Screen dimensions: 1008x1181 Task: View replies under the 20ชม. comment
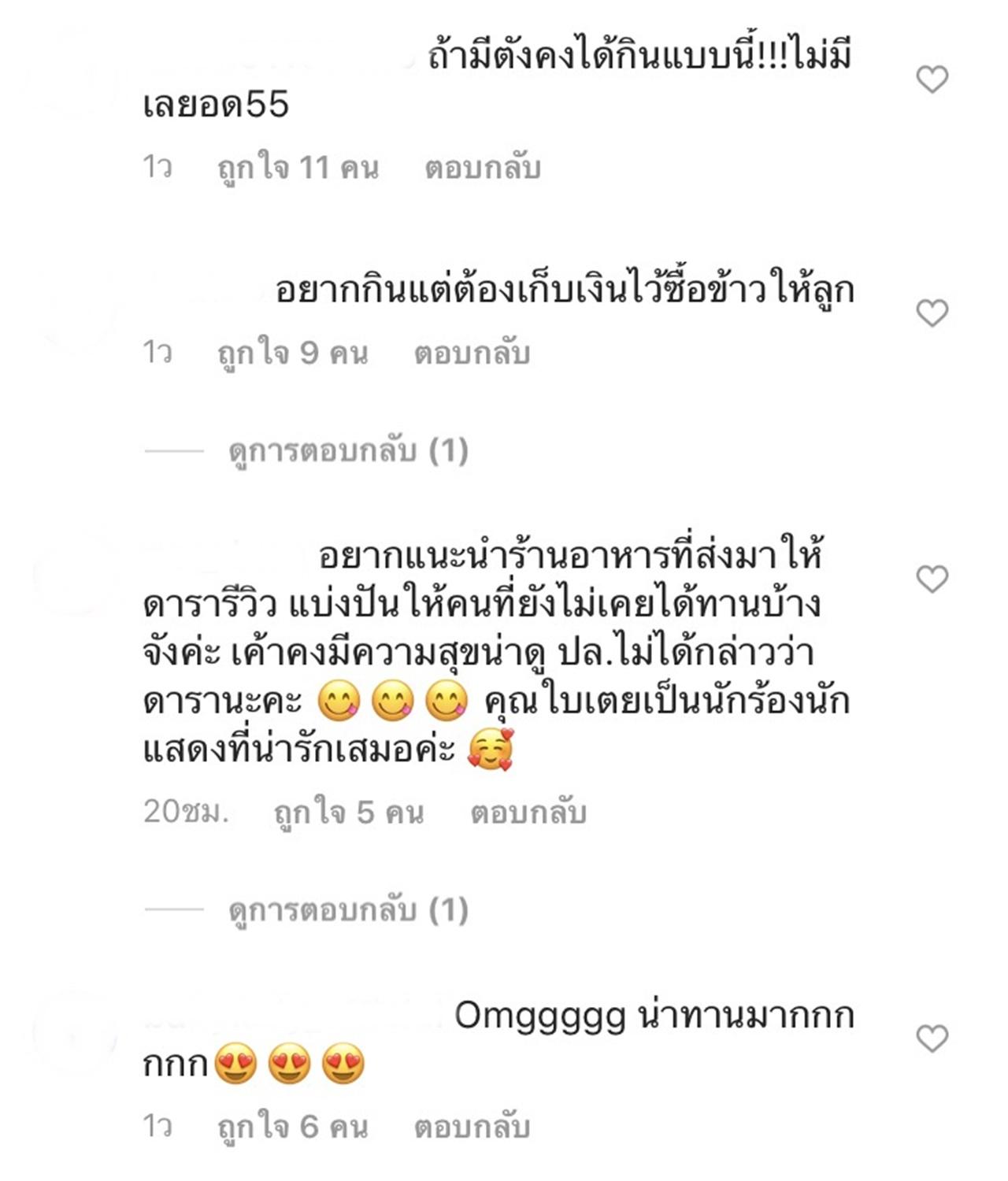[347, 910]
